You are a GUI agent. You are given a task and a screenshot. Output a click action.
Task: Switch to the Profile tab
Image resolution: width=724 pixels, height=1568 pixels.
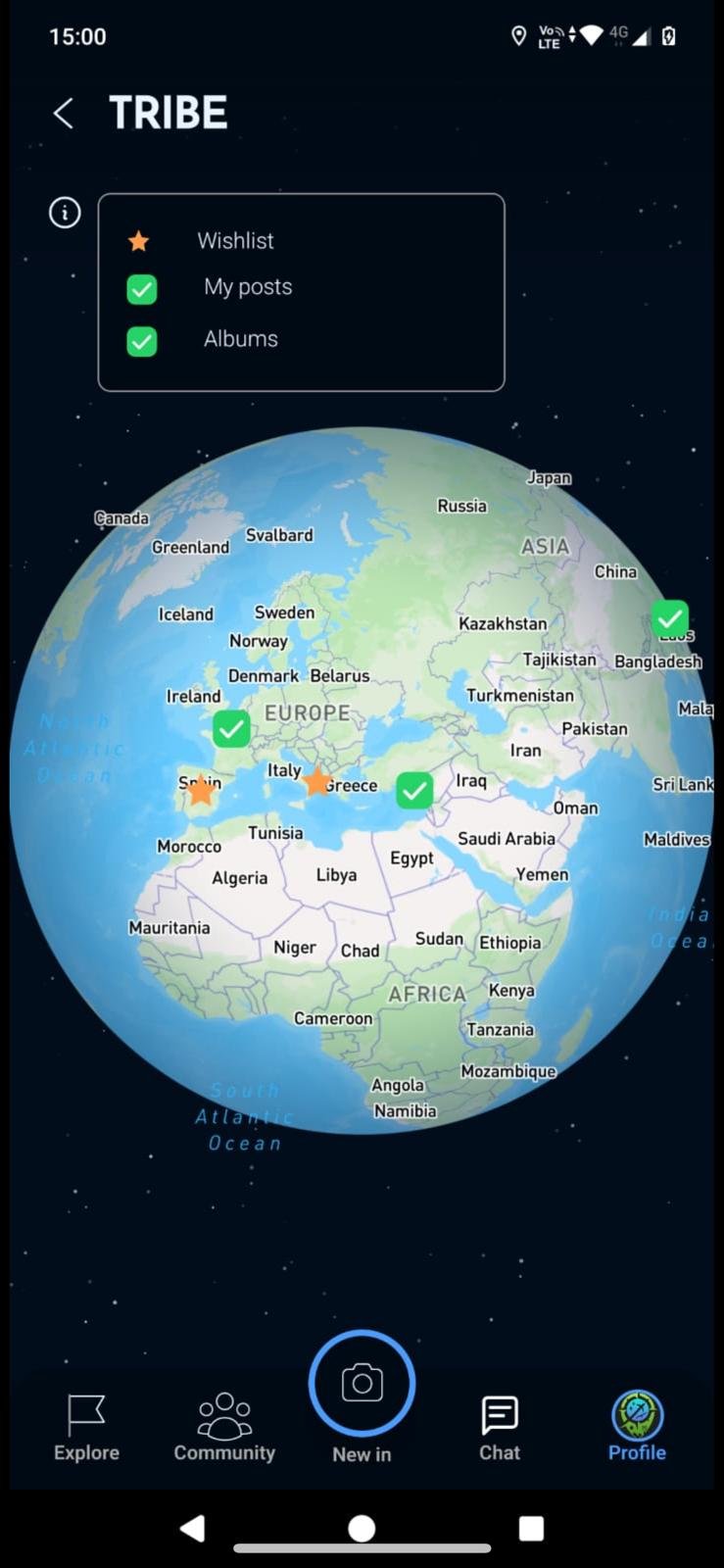[637, 1428]
